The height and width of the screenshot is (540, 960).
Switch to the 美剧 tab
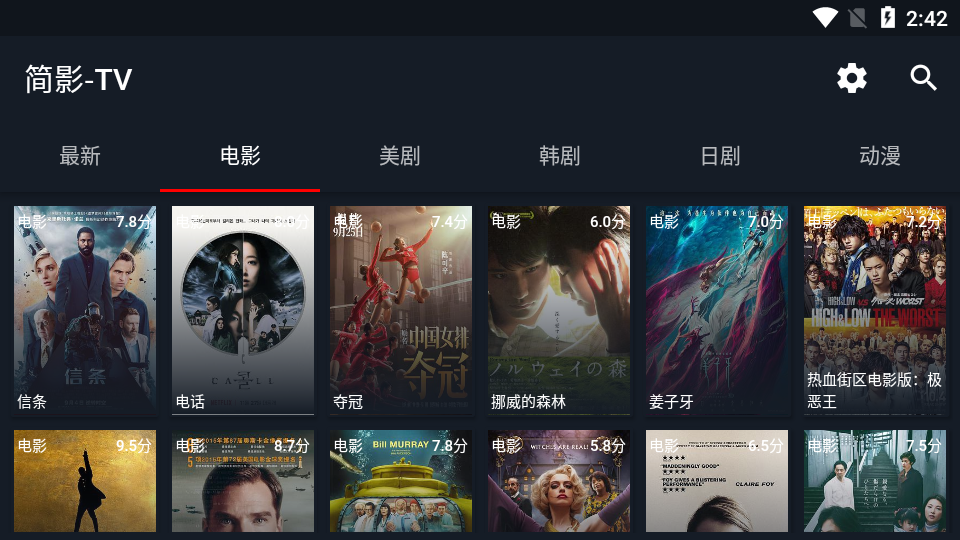(x=400, y=156)
